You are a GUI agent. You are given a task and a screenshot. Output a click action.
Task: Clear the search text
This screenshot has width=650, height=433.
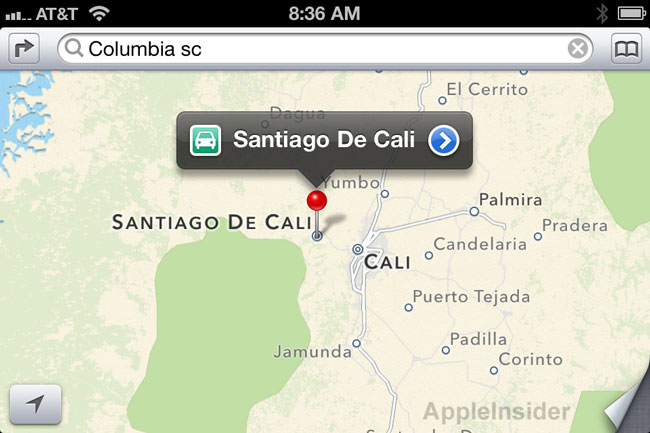(x=578, y=49)
